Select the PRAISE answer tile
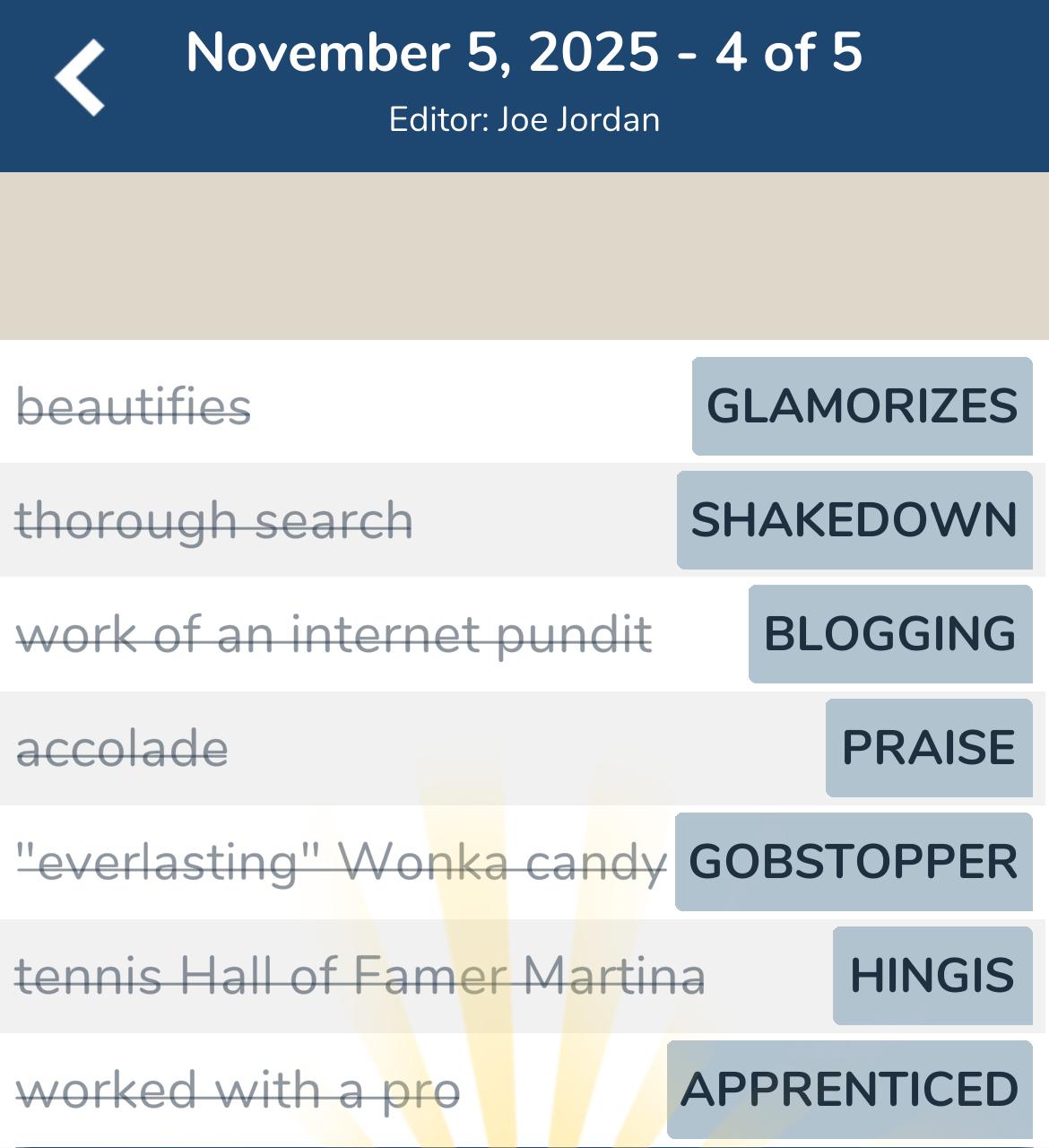 928,748
